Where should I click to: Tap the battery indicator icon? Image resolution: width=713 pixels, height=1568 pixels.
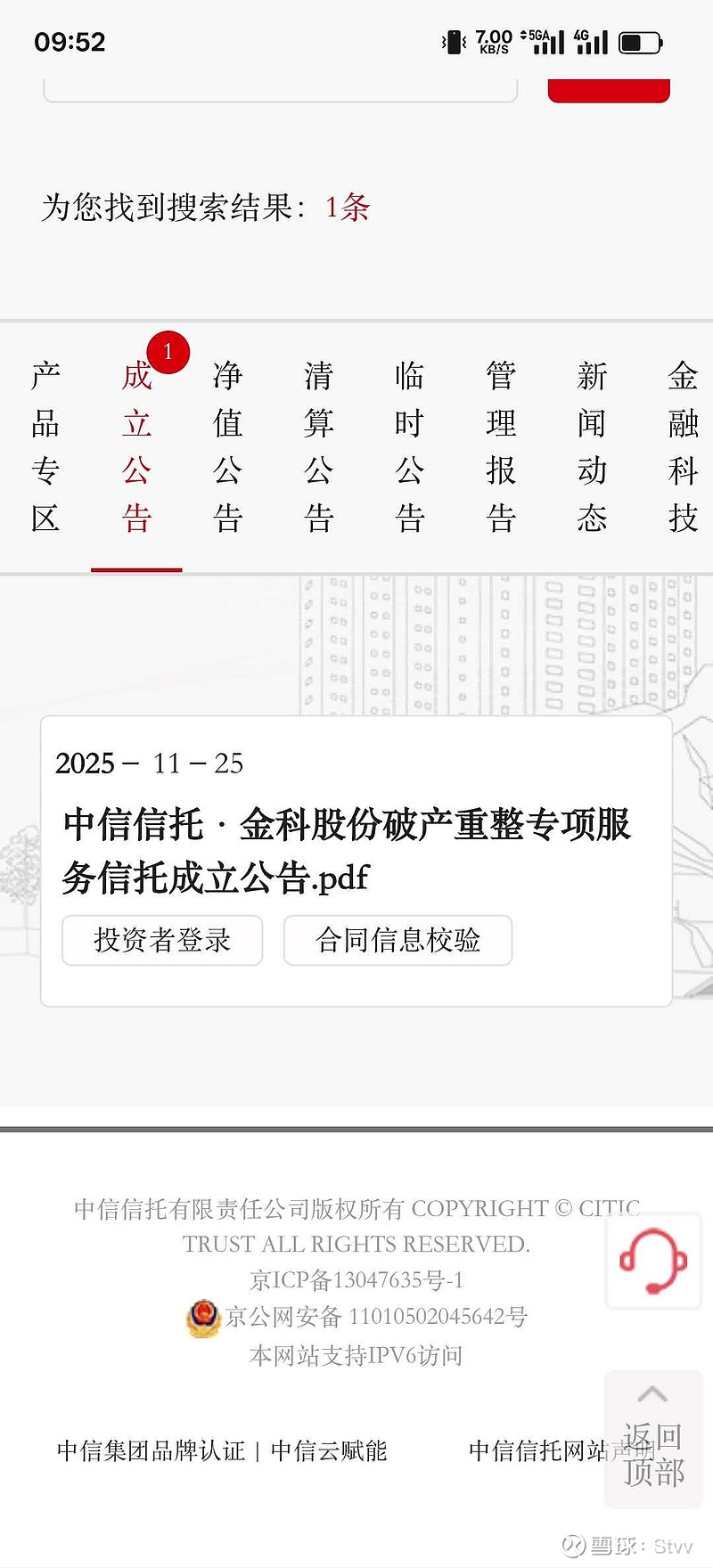point(640,41)
